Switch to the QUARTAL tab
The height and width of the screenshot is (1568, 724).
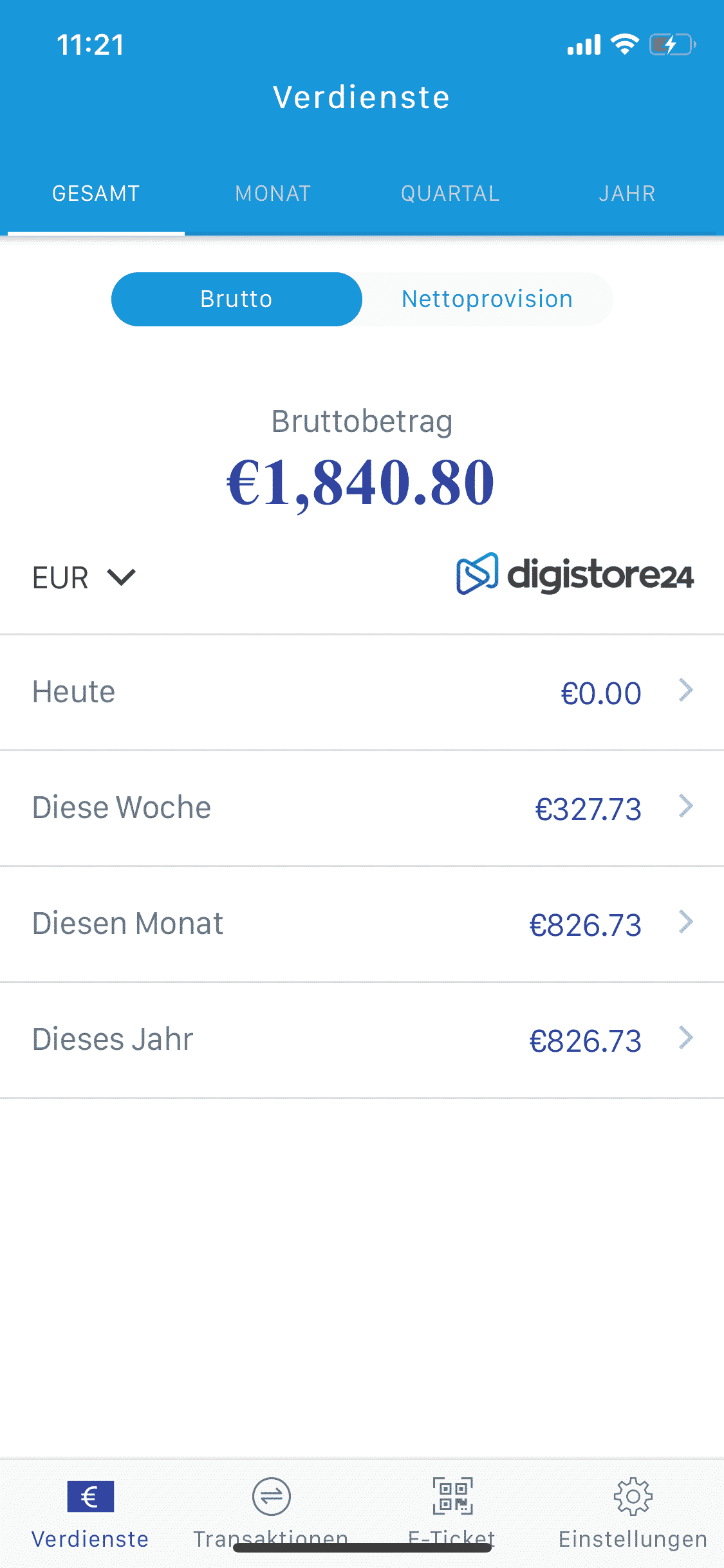(450, 194)
